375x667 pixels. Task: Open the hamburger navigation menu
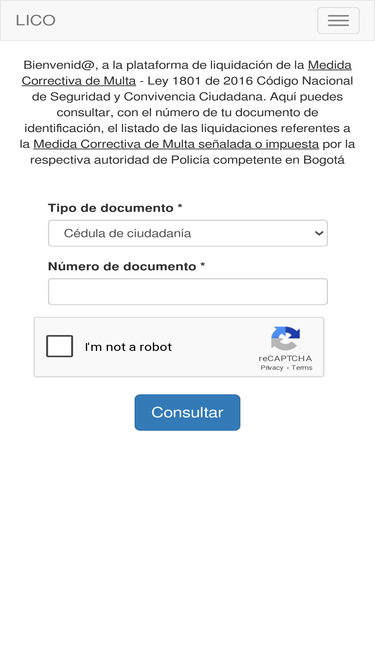(338, 20)
